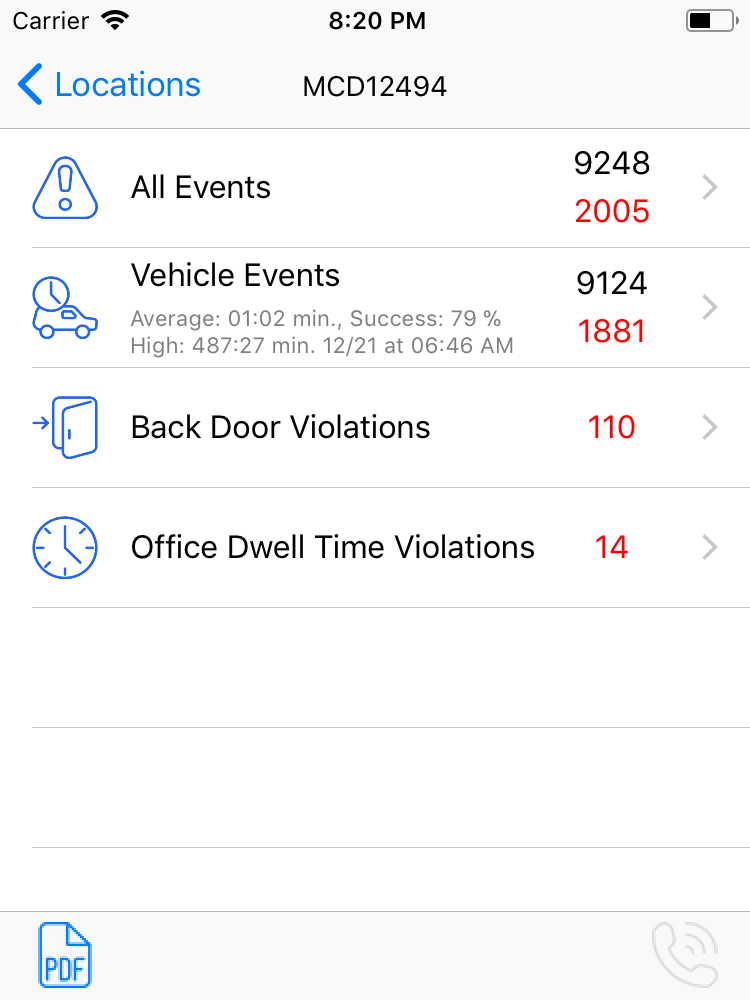Tap the phone call icon
This screenshot has width=750, height=1000.
tap(685, 955)
